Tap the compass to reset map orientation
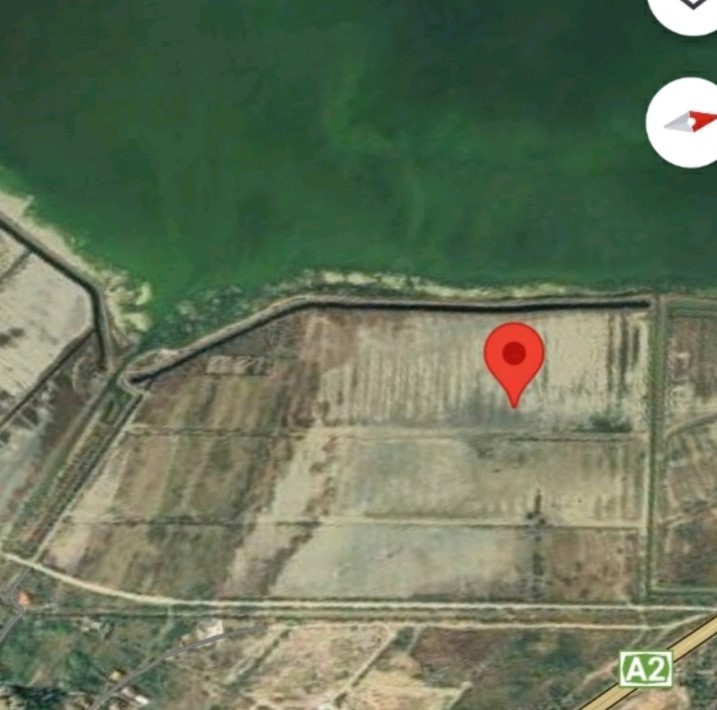This screenshot has height=710, width=717. click(x=689, y=122)
